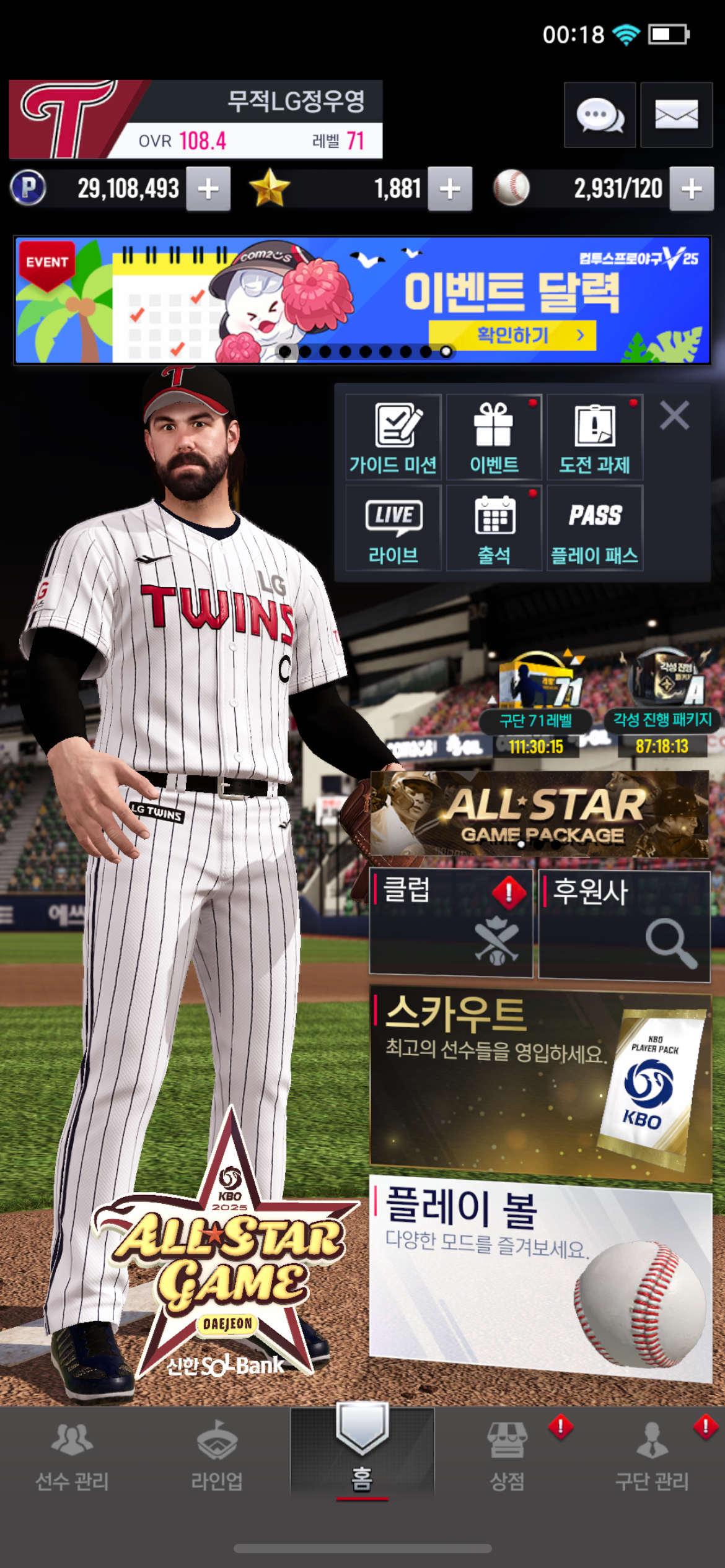The height and width of the screenshot is (1568, 725).
Task: Open the chat bubble icon
Action: [x=600, y=115]
